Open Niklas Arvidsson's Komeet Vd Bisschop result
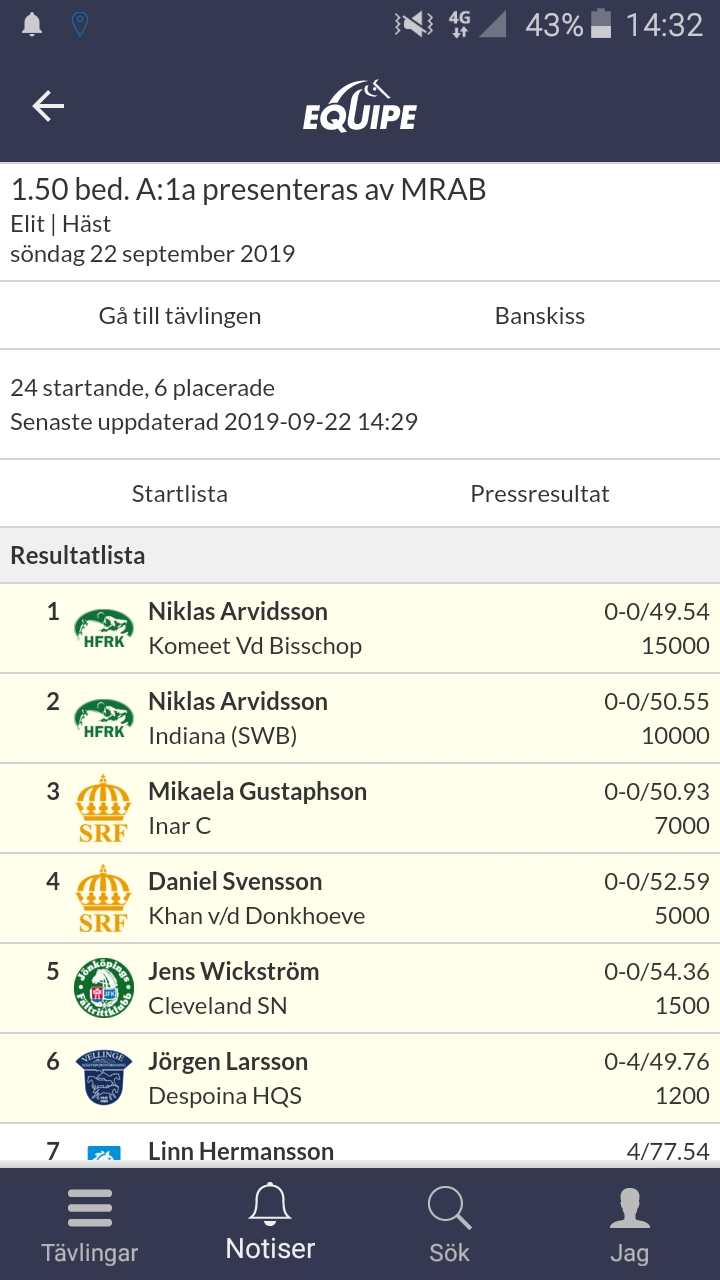720x1280 pixels. coord(360,629)
